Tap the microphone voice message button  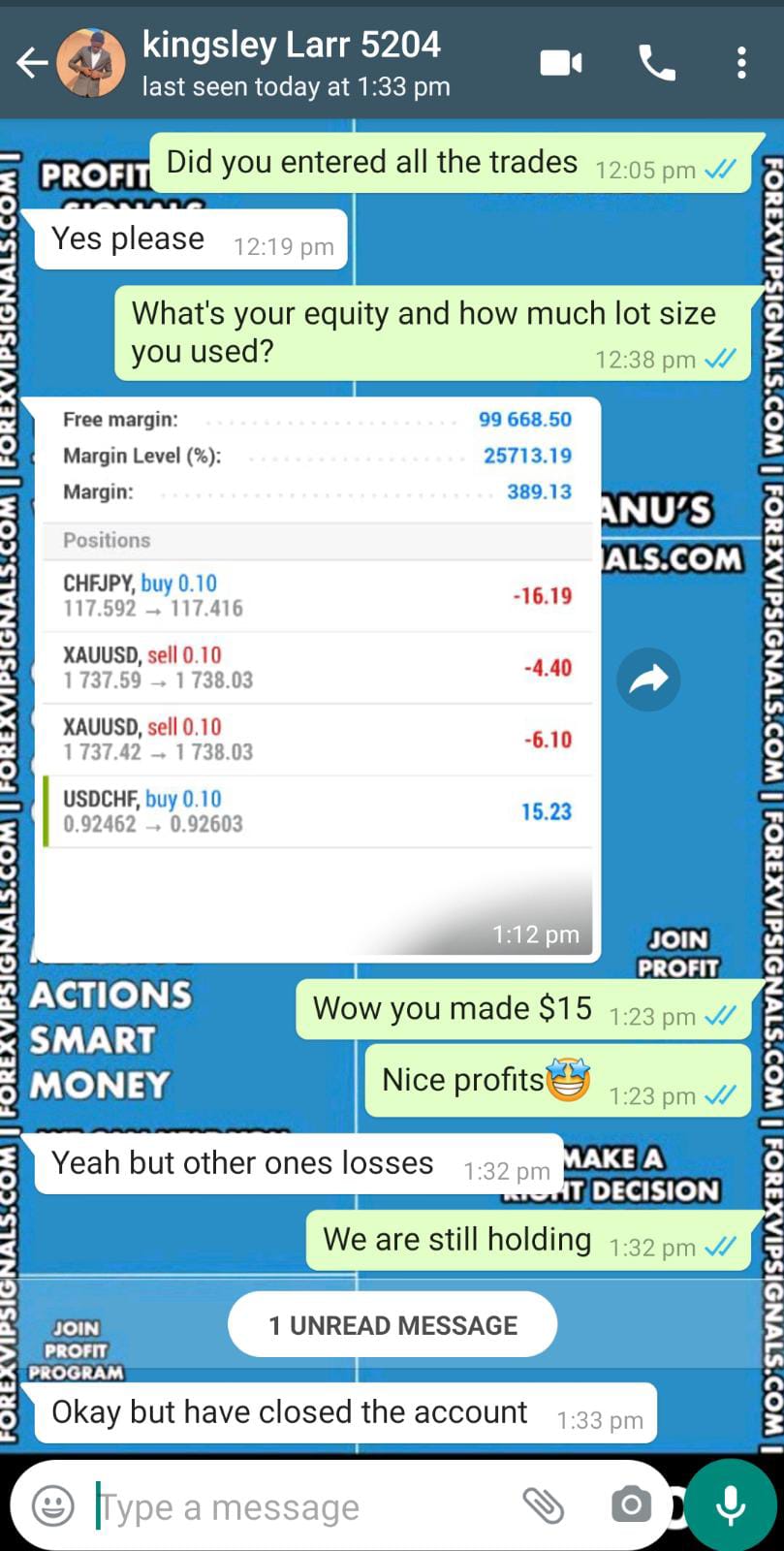coord(730,1505)
